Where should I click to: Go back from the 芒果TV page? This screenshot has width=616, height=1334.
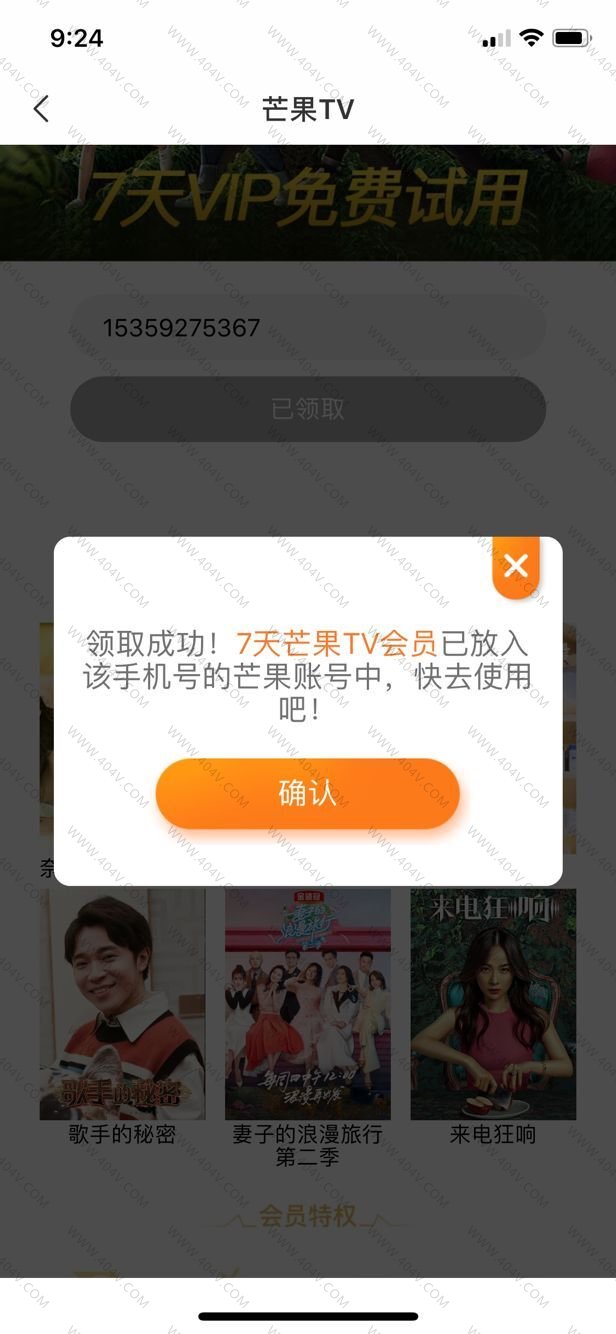[x=41, y=109]
